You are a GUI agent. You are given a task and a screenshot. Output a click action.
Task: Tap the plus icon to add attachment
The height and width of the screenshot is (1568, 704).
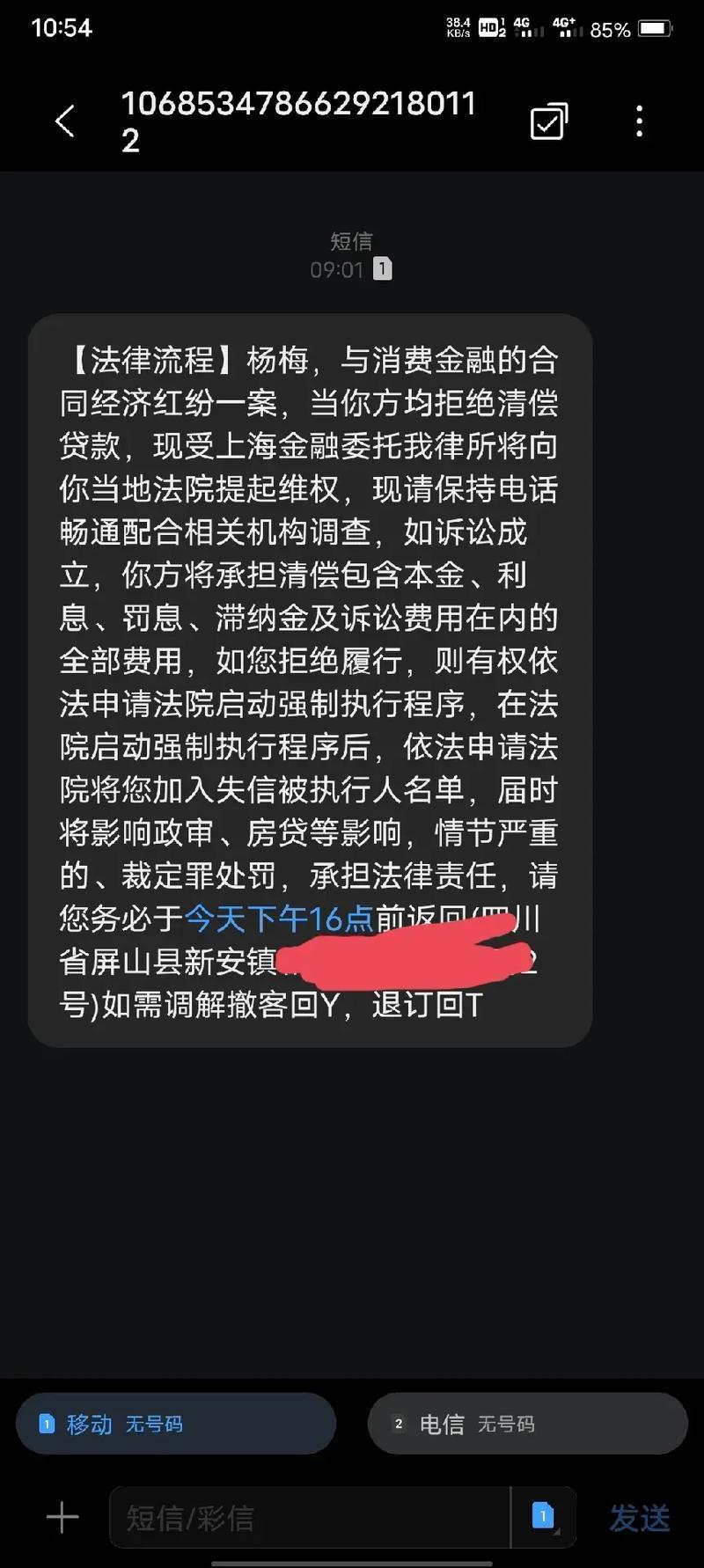62,1515
